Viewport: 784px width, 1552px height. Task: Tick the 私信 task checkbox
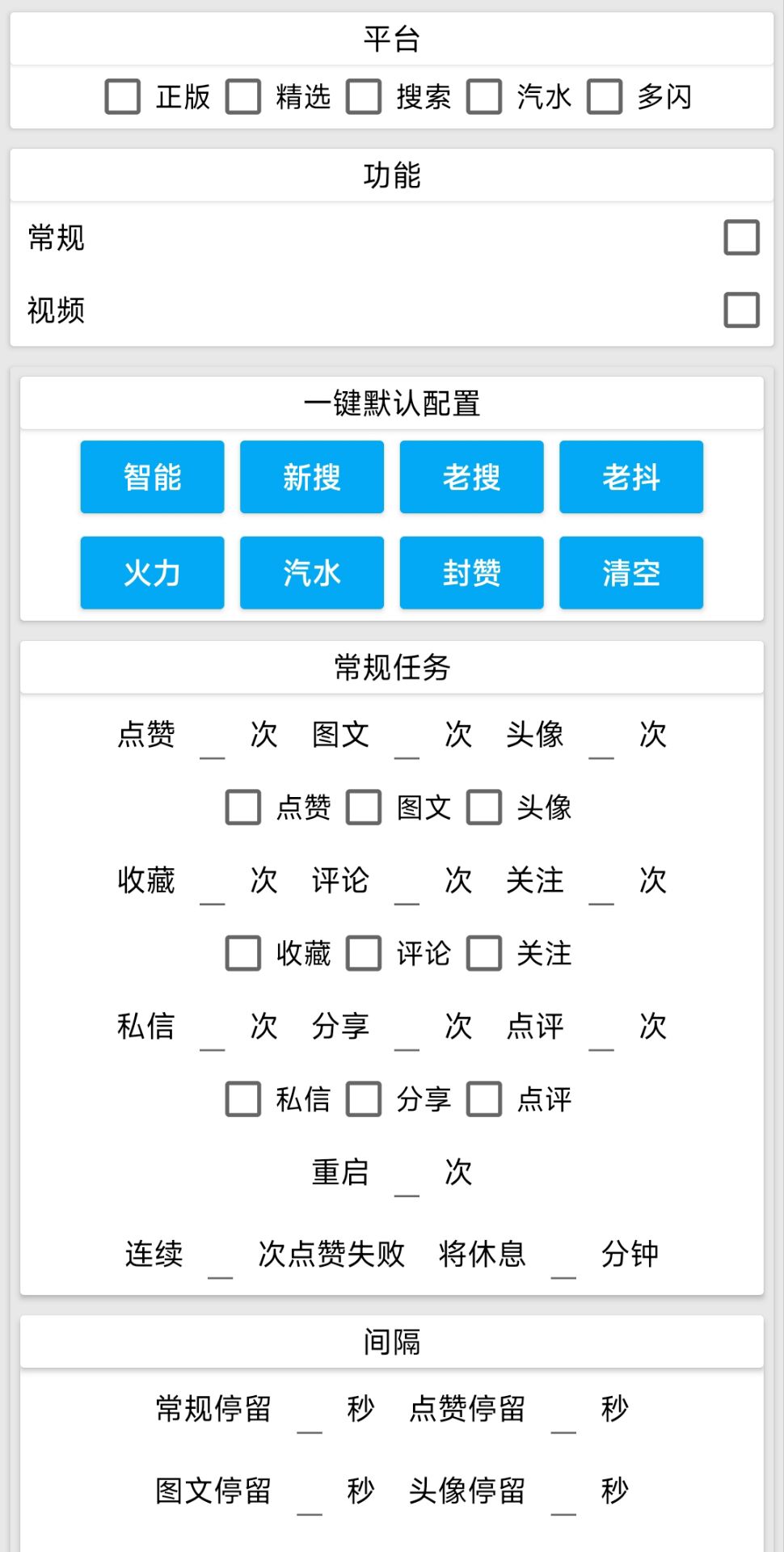pyautogui.click(x=243, y=1099)
